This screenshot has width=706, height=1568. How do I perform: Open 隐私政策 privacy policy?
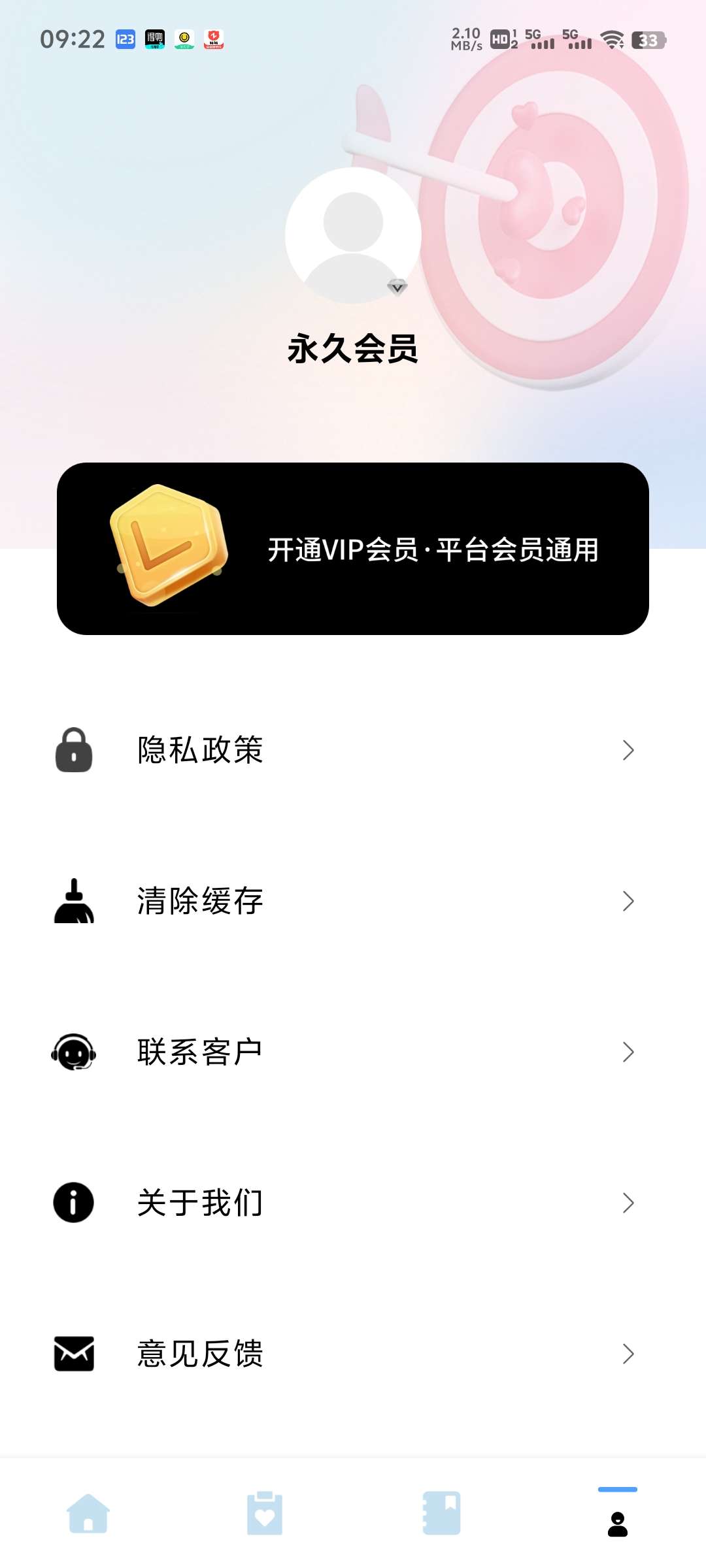click(x=353, y=750)
